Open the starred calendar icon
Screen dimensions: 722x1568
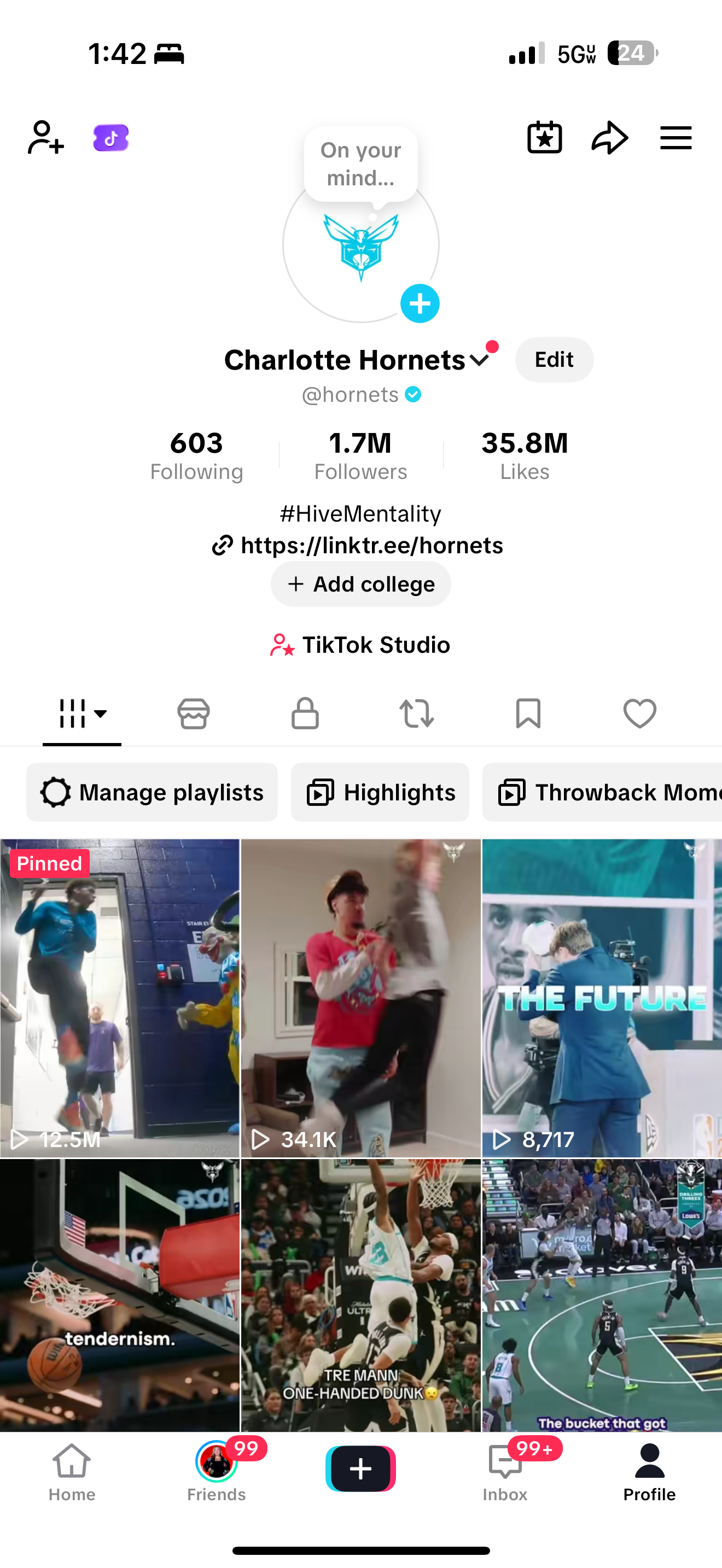click(544, 138)
